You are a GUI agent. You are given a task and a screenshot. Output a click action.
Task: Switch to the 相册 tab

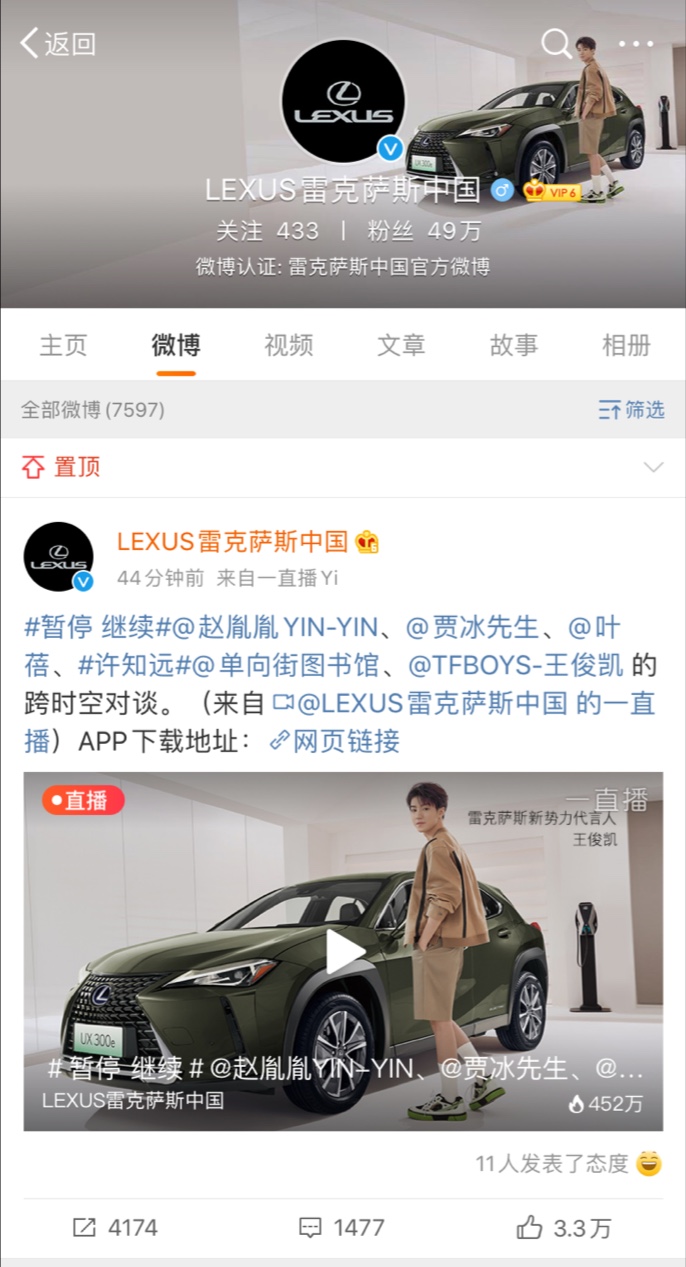626,345
